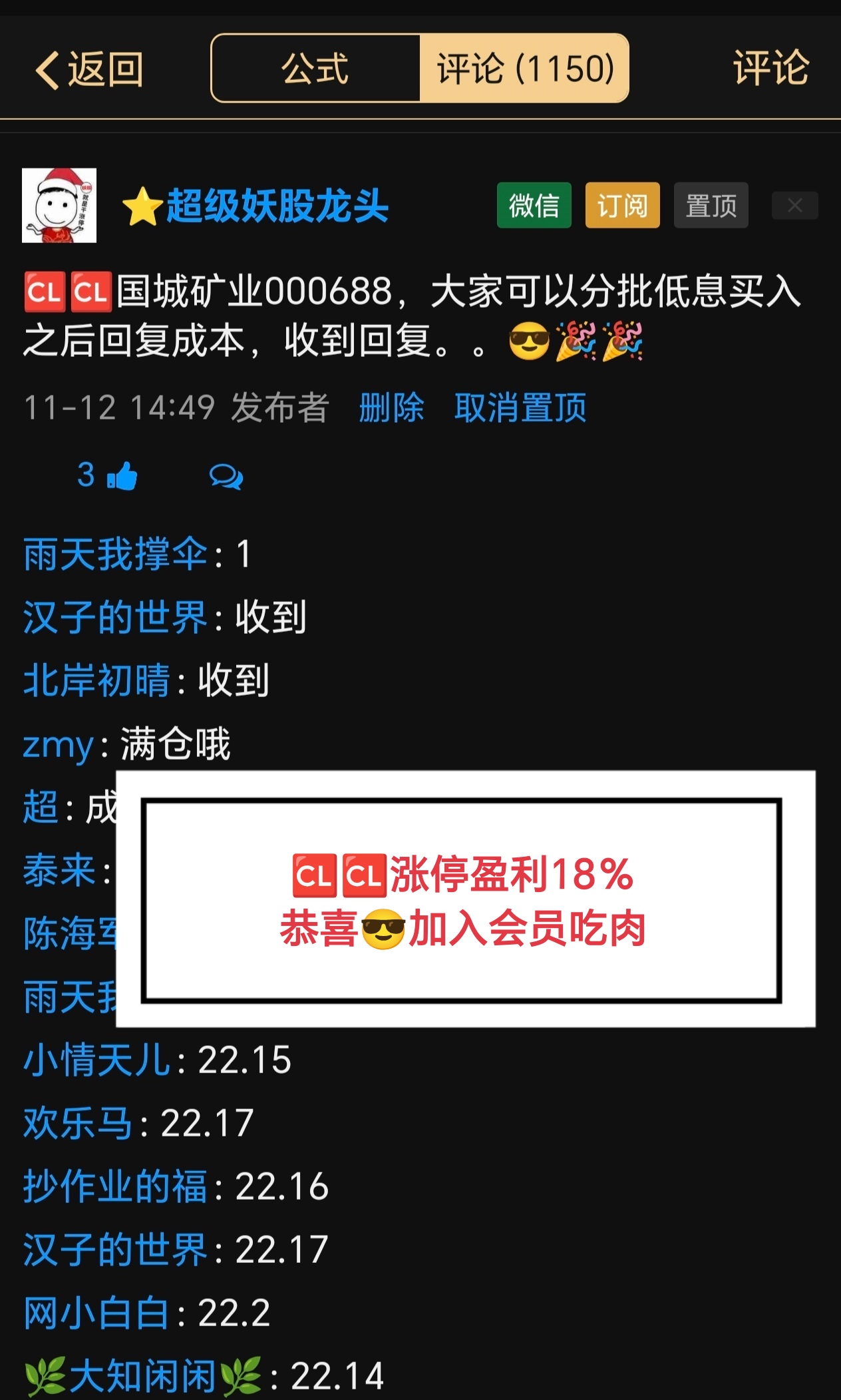Dismiss the post with the X button

pyautogui.click(x=794, y=206)
